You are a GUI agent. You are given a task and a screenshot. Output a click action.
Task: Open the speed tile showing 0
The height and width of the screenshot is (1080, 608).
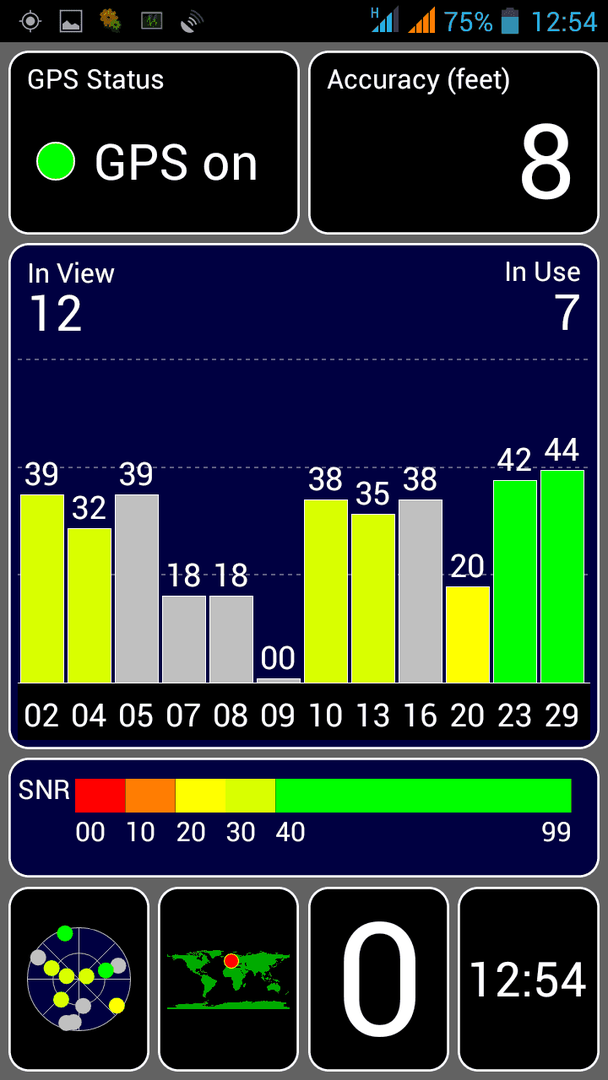[379, 978]
